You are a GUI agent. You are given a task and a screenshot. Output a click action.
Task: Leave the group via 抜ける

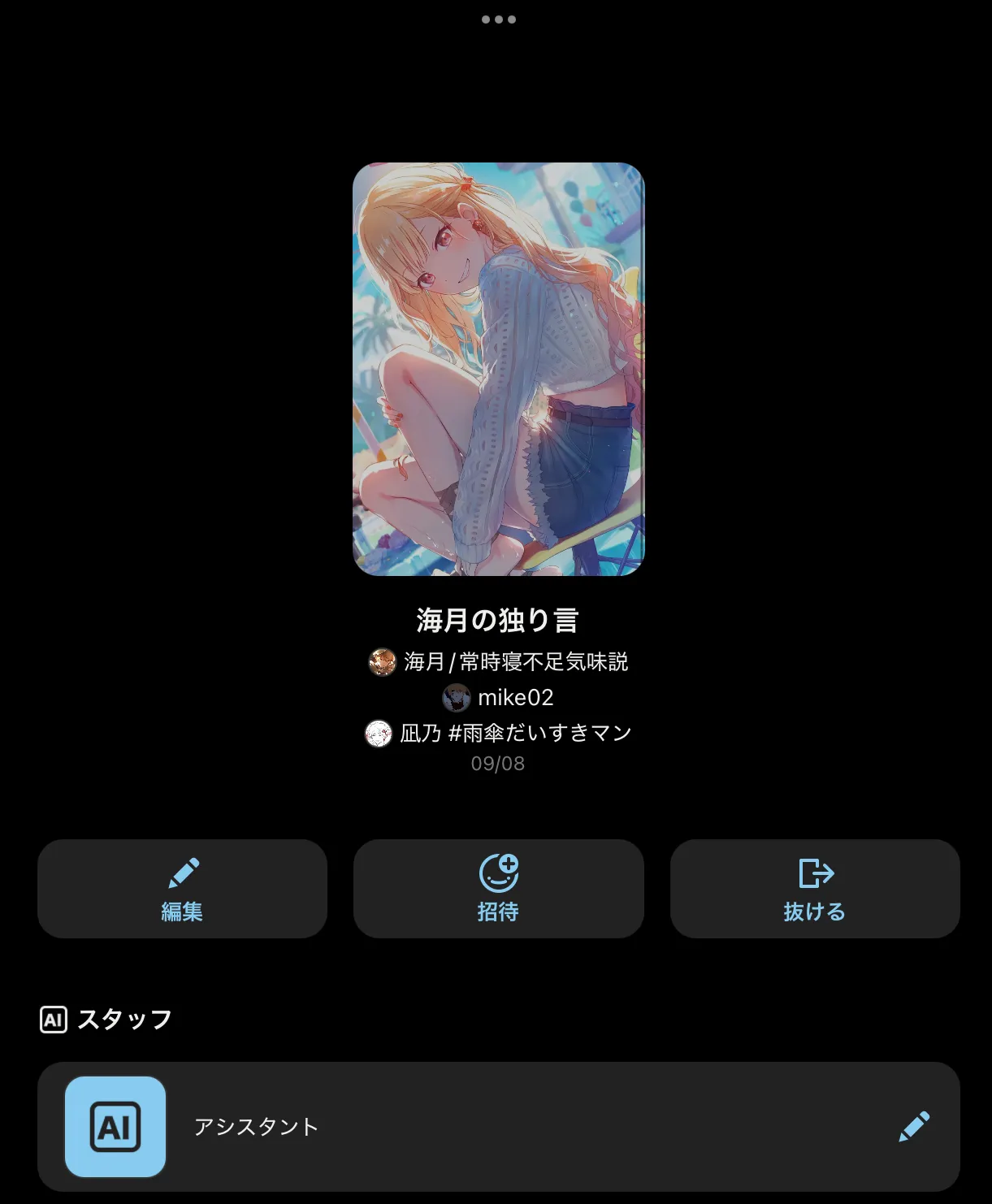click(x=815, y=889)
